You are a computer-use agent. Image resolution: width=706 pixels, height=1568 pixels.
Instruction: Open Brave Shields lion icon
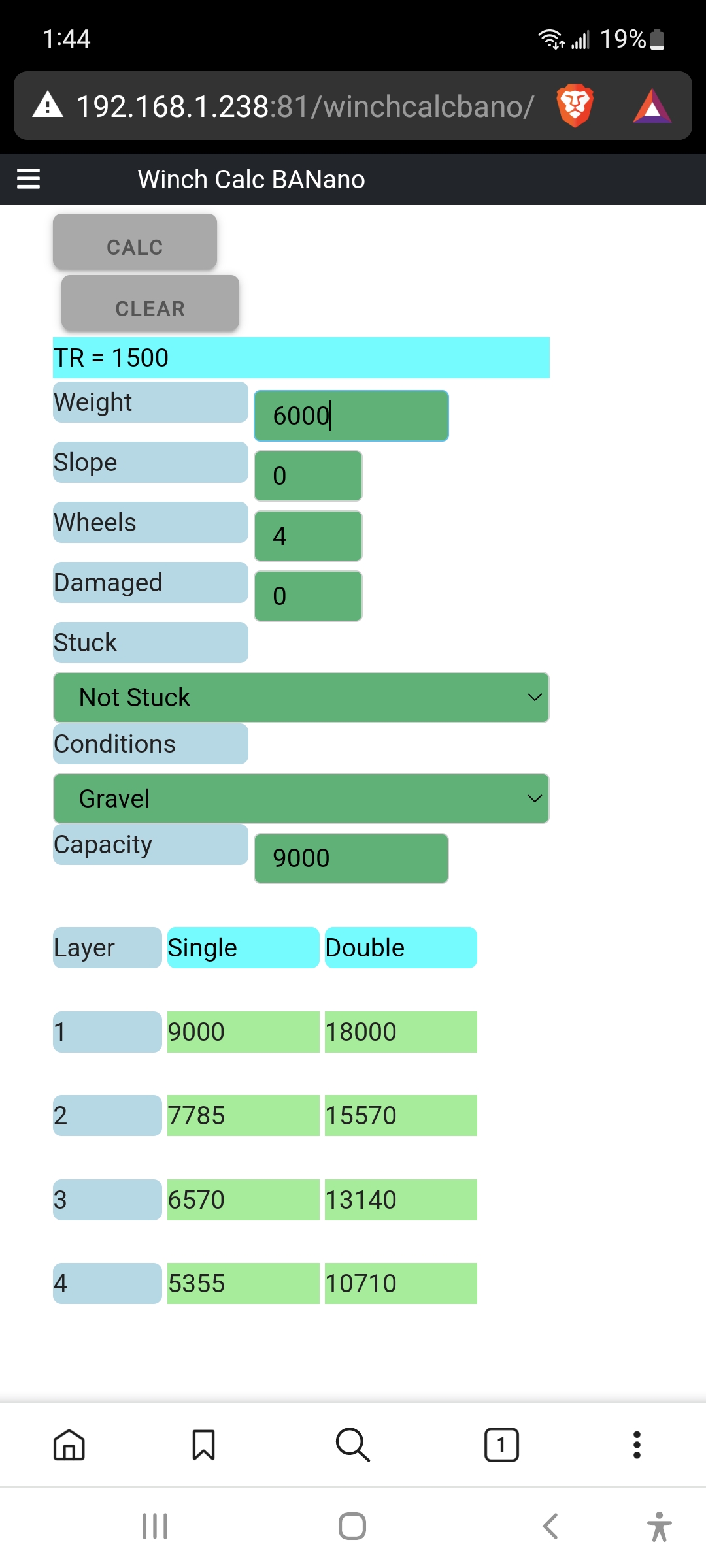click(x=575, y=106)
